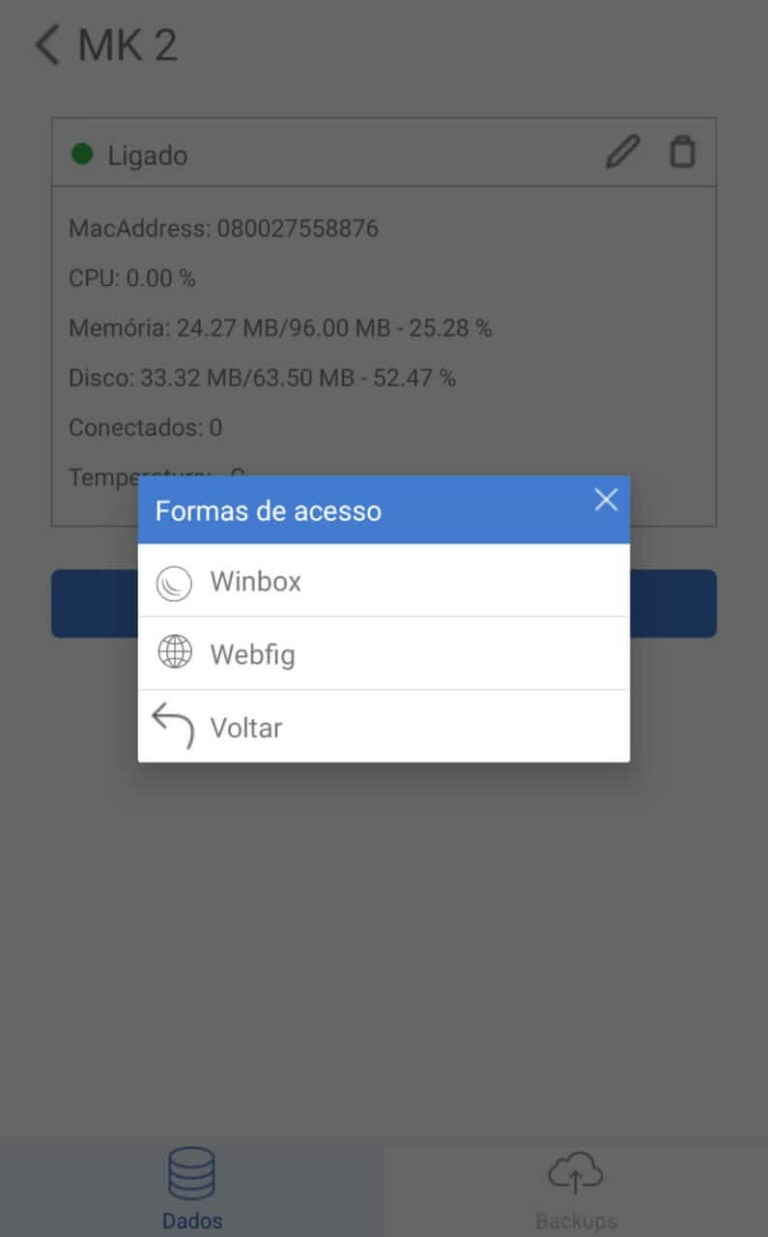Switch to the Backups tab
The width and height of the screenshot is (768, 1237).
pyautogui.click(x=575, y=1190)
